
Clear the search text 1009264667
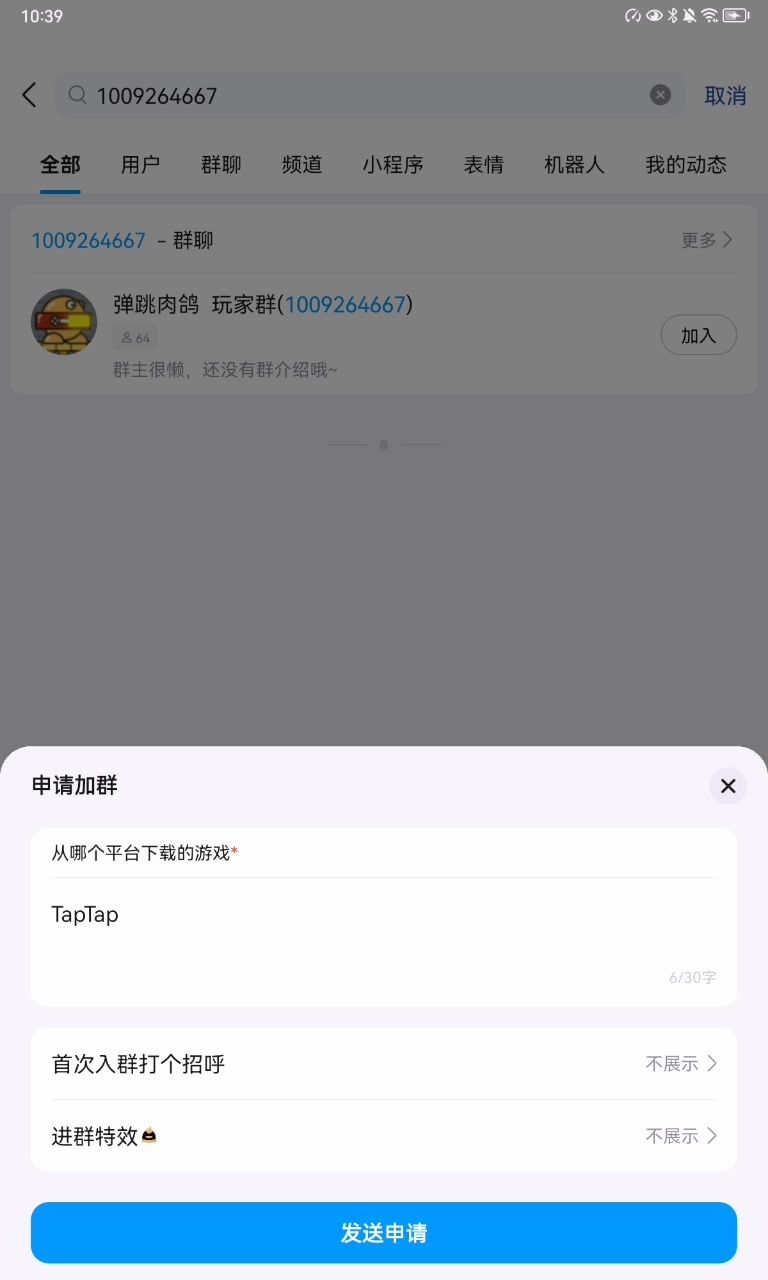[x=660, y=95]
